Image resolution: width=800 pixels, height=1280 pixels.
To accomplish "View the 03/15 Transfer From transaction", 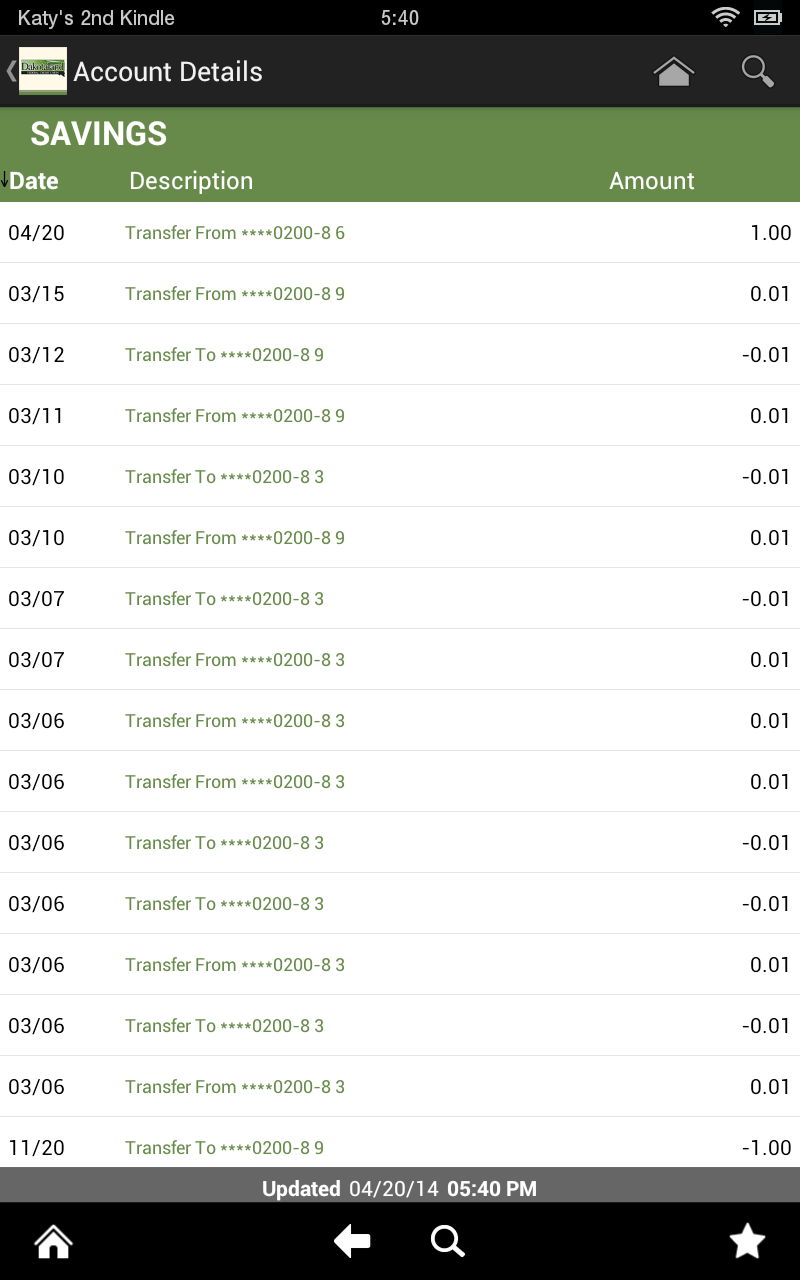I will pyautogui.click(x=400, y=294).
